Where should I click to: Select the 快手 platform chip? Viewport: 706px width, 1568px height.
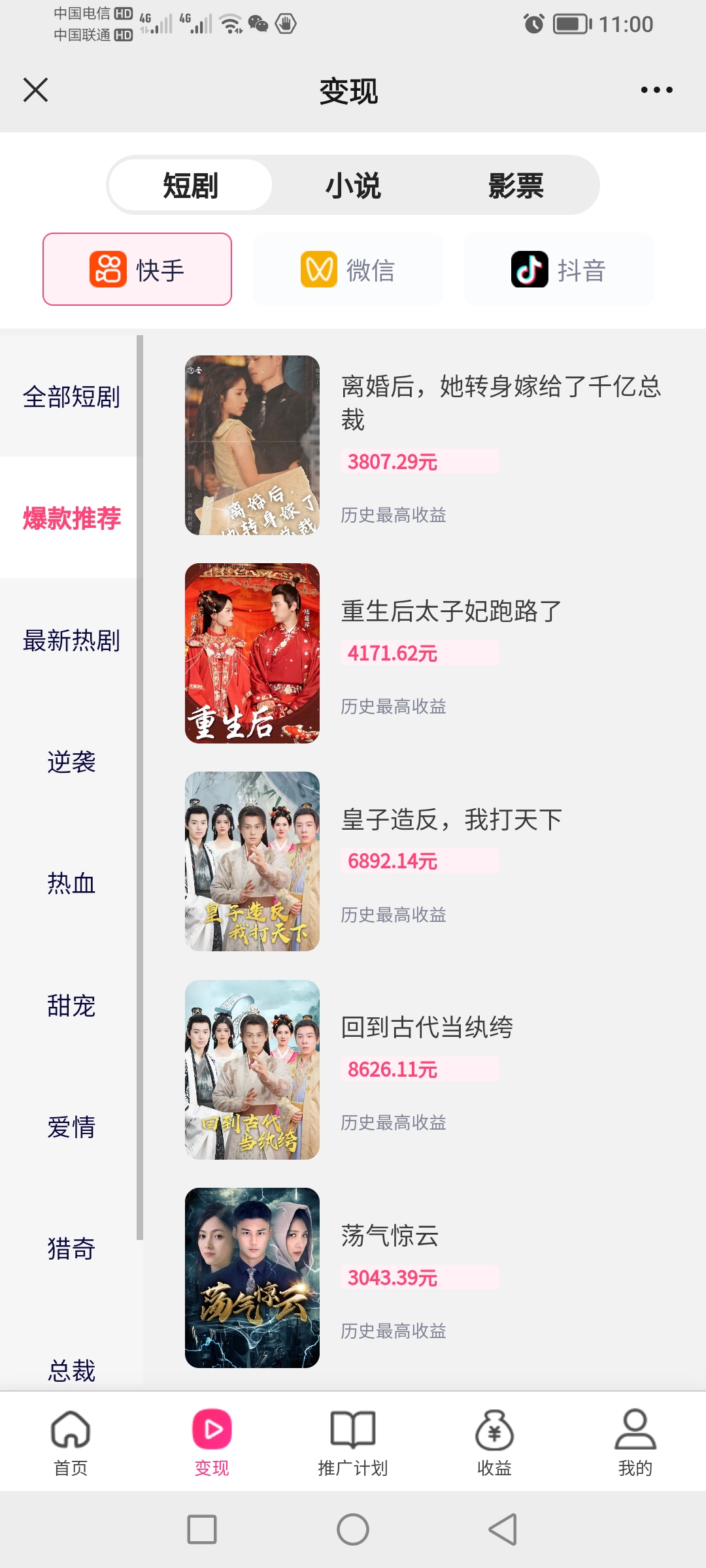(137, 269)
